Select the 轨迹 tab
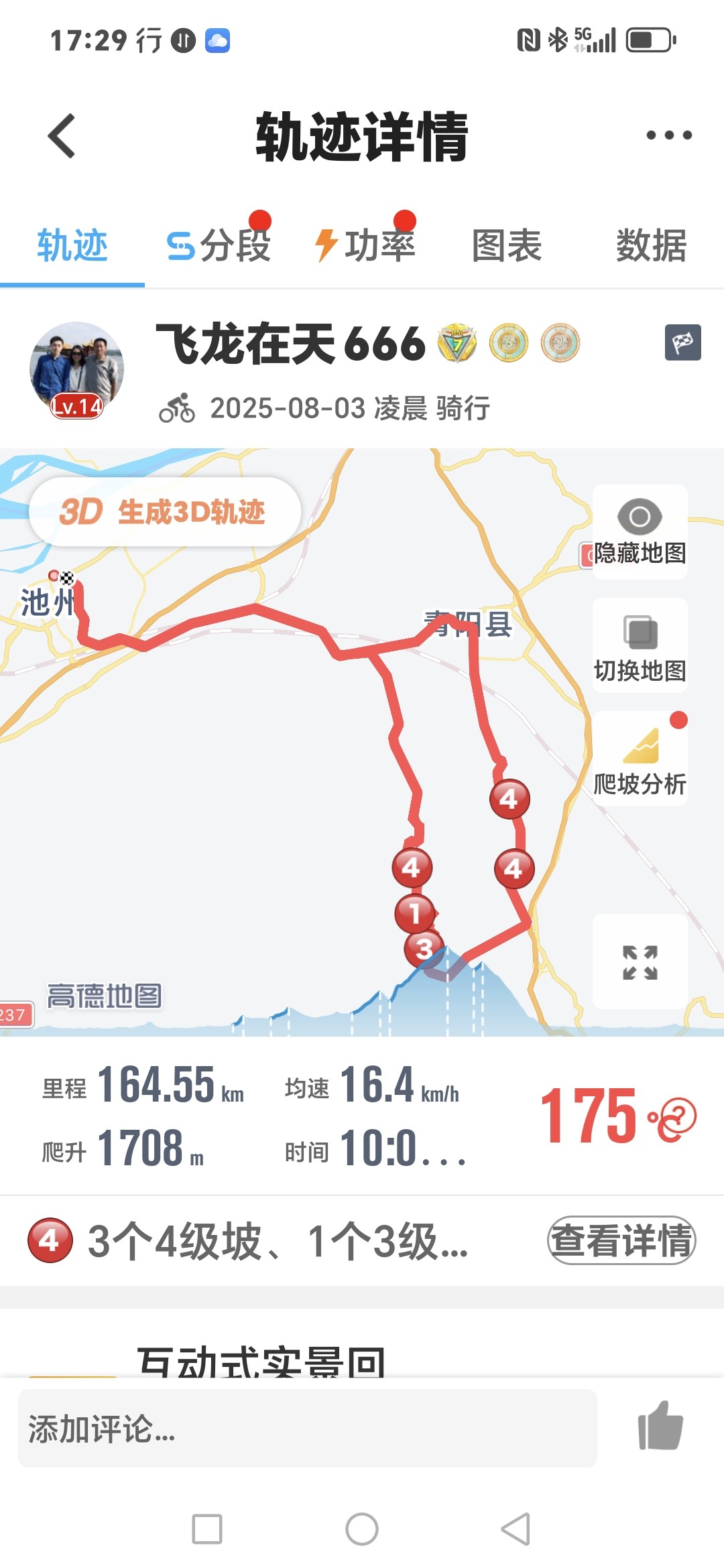Screen dimensions: 724x1568 [x=72, y=245]
